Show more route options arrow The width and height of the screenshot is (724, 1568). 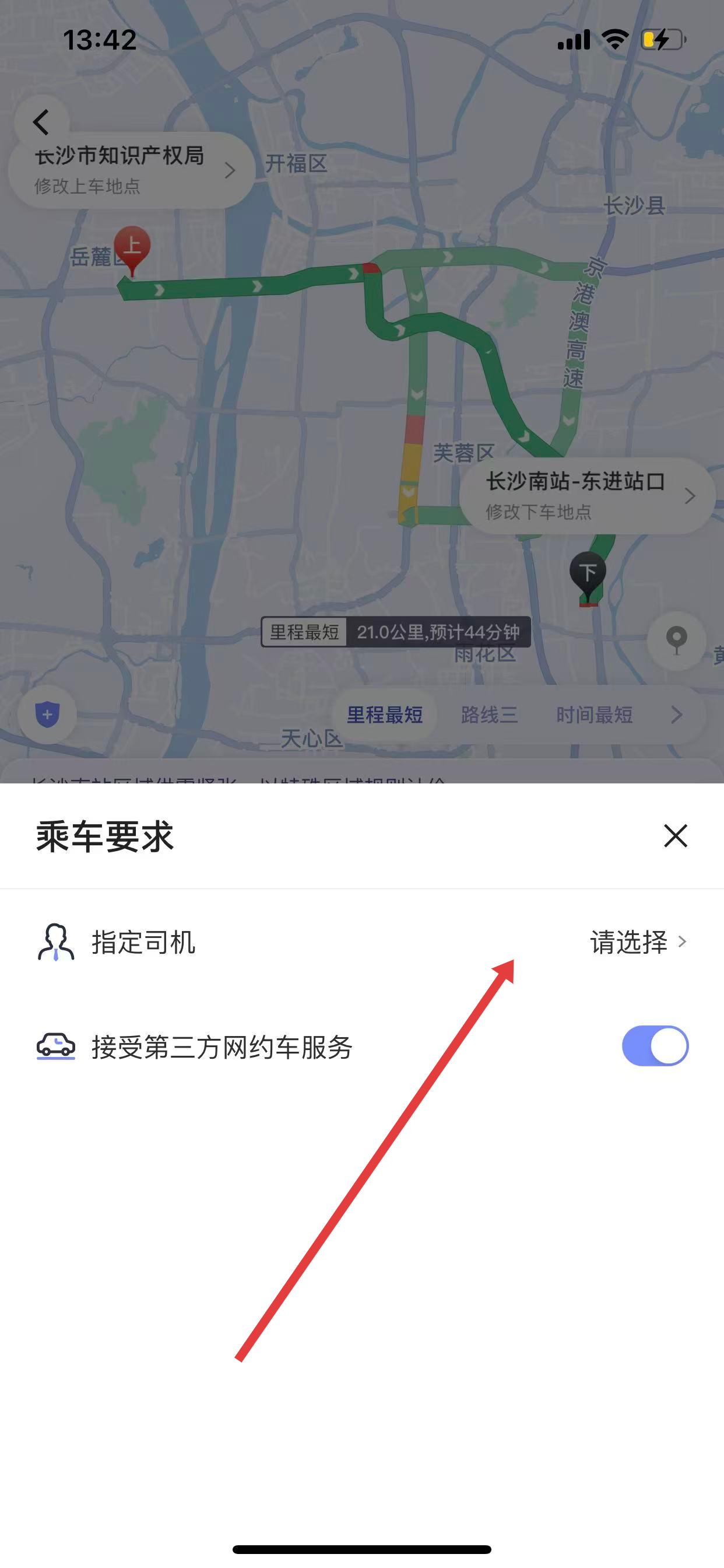click(x=677, y=715)
